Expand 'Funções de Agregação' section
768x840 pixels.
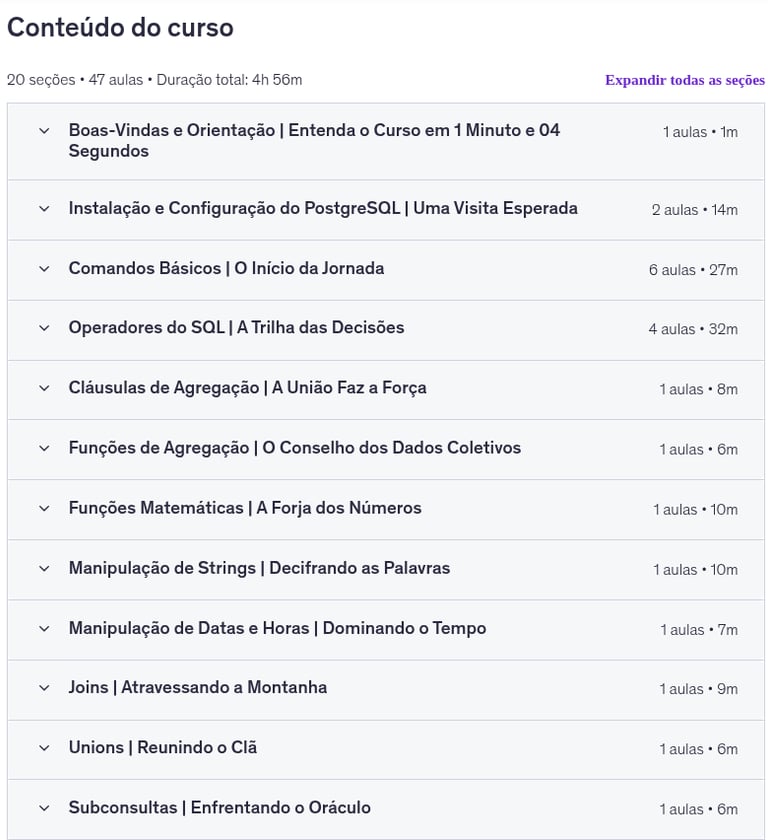(x=294, y=448)
